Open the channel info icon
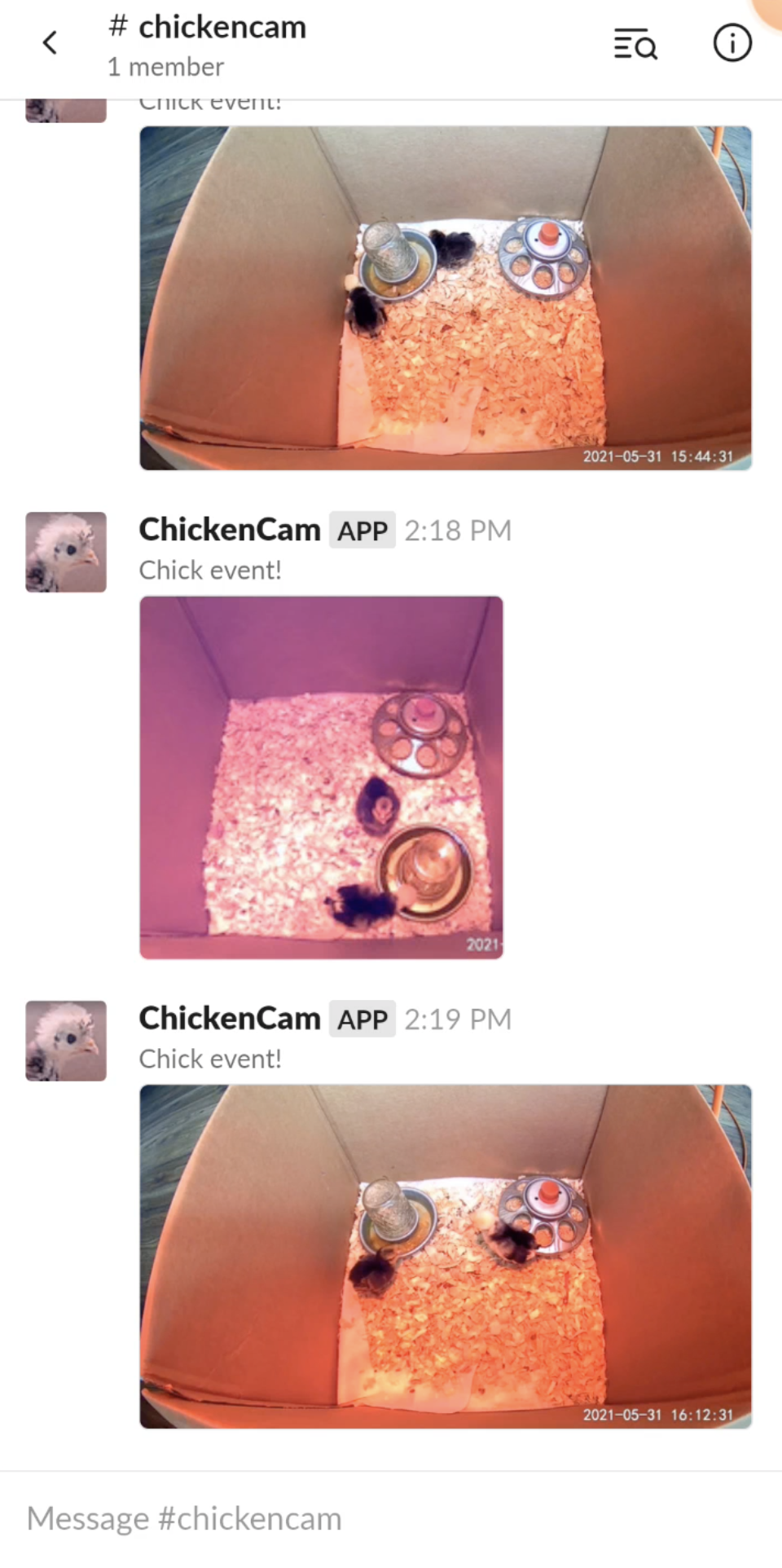782x1568 pixels. (x=731, y=43)
